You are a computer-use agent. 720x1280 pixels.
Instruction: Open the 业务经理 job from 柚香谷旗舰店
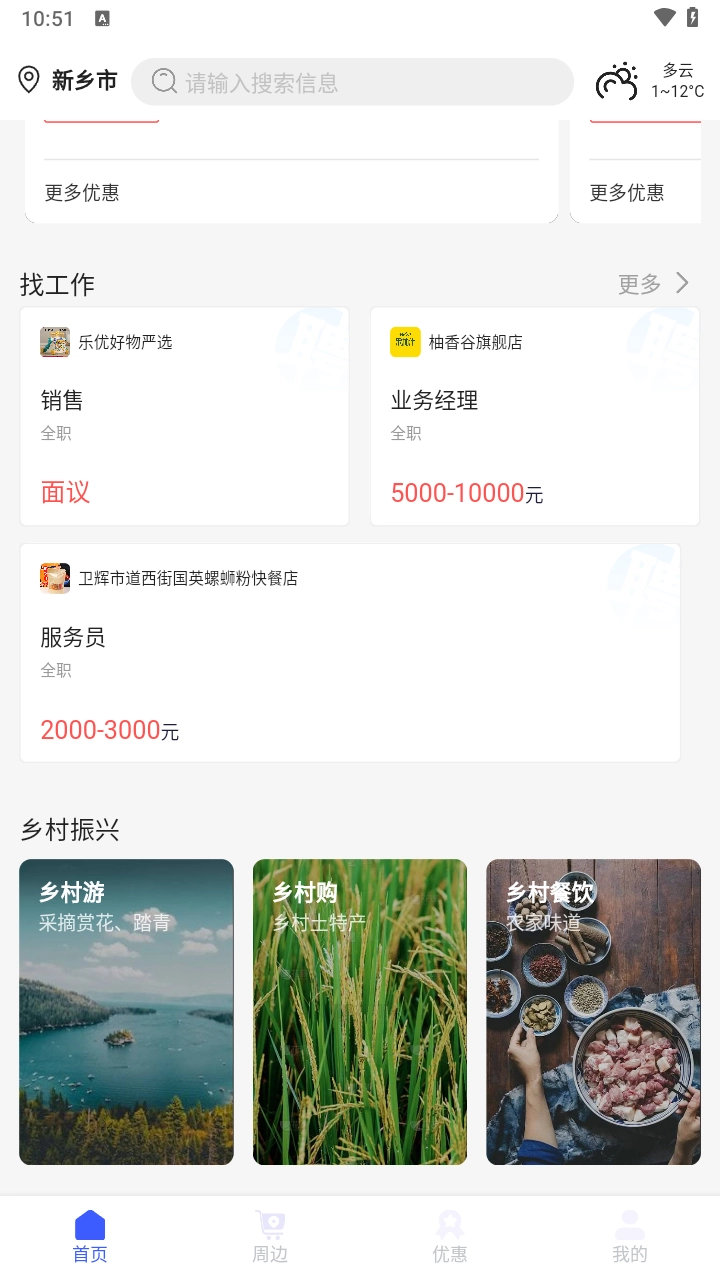tap(535, 416)
